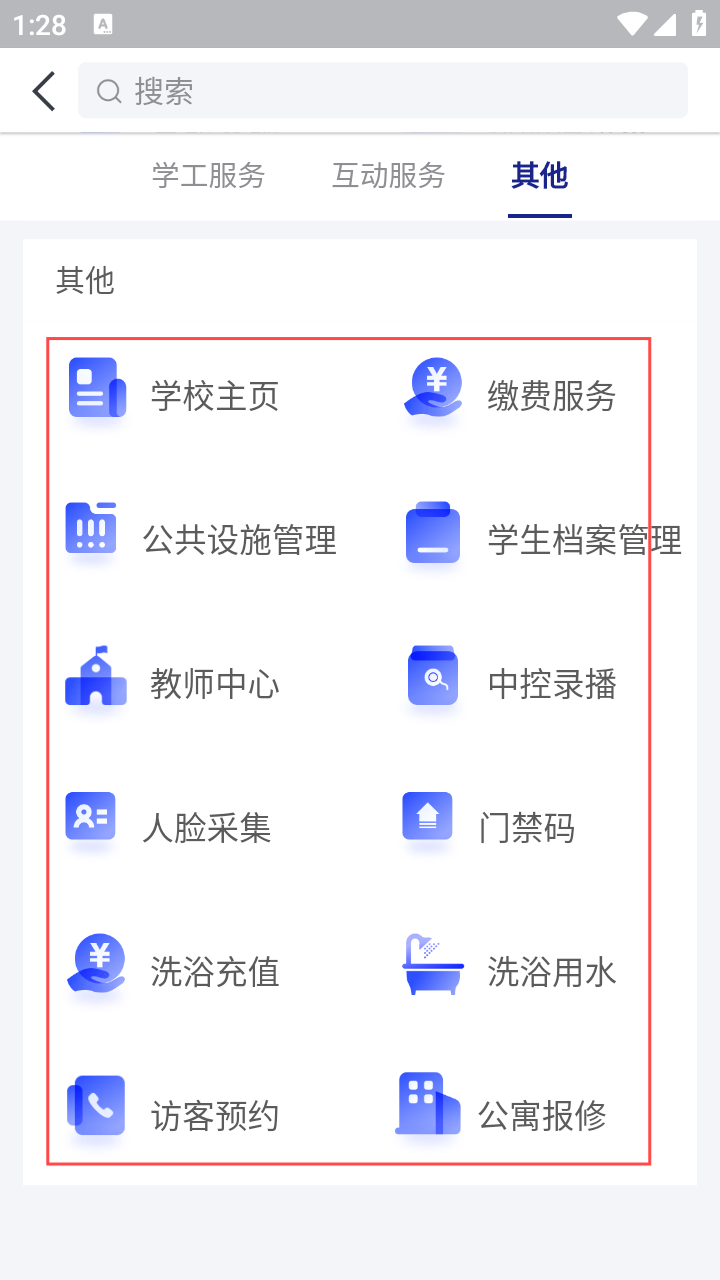Show the 门禁码
Screen dimensions: 720x1280
point(489,827)
